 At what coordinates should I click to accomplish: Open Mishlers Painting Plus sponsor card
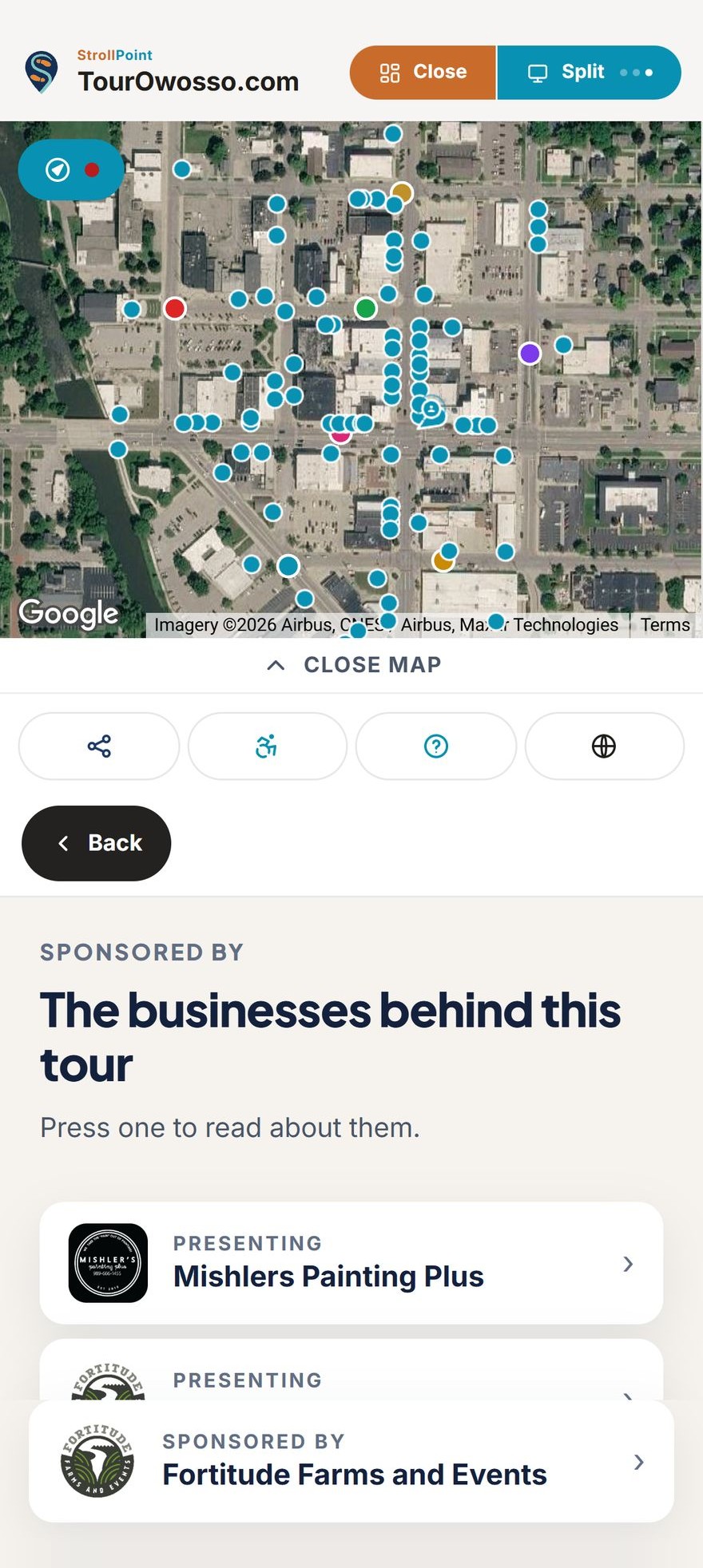(351, 1263)
